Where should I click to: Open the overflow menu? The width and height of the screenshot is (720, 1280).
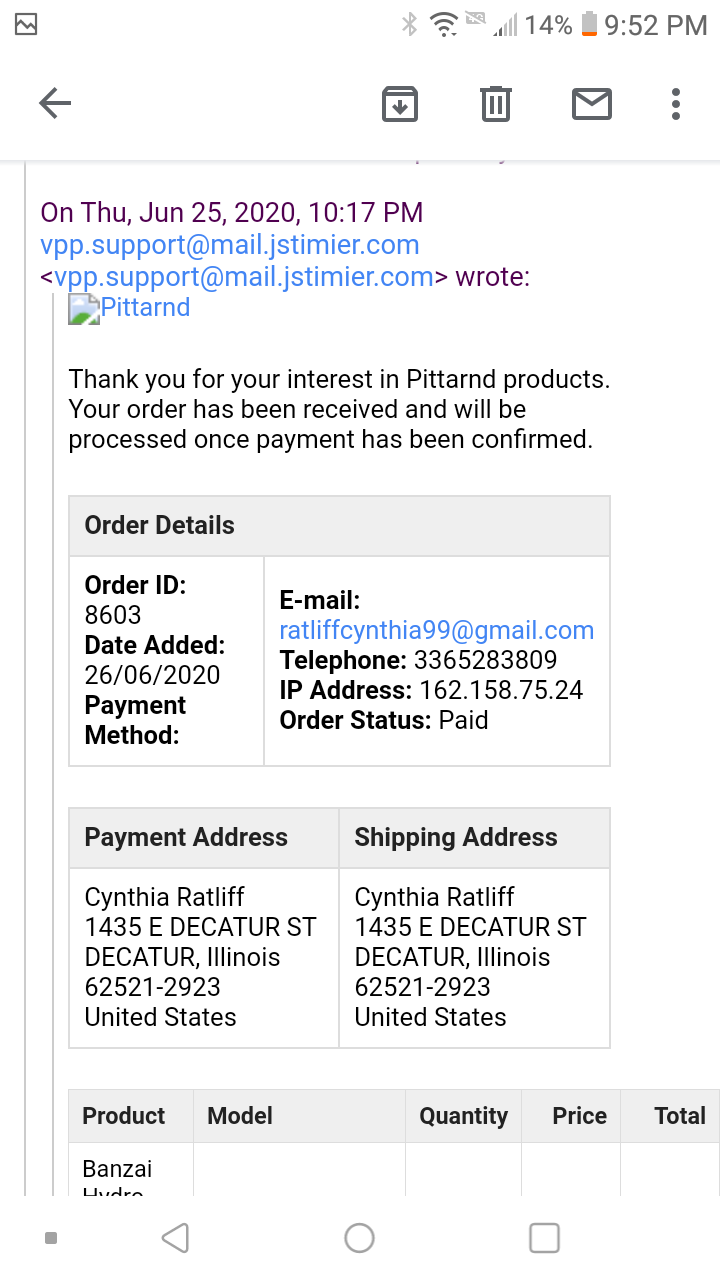coord(676,104)
